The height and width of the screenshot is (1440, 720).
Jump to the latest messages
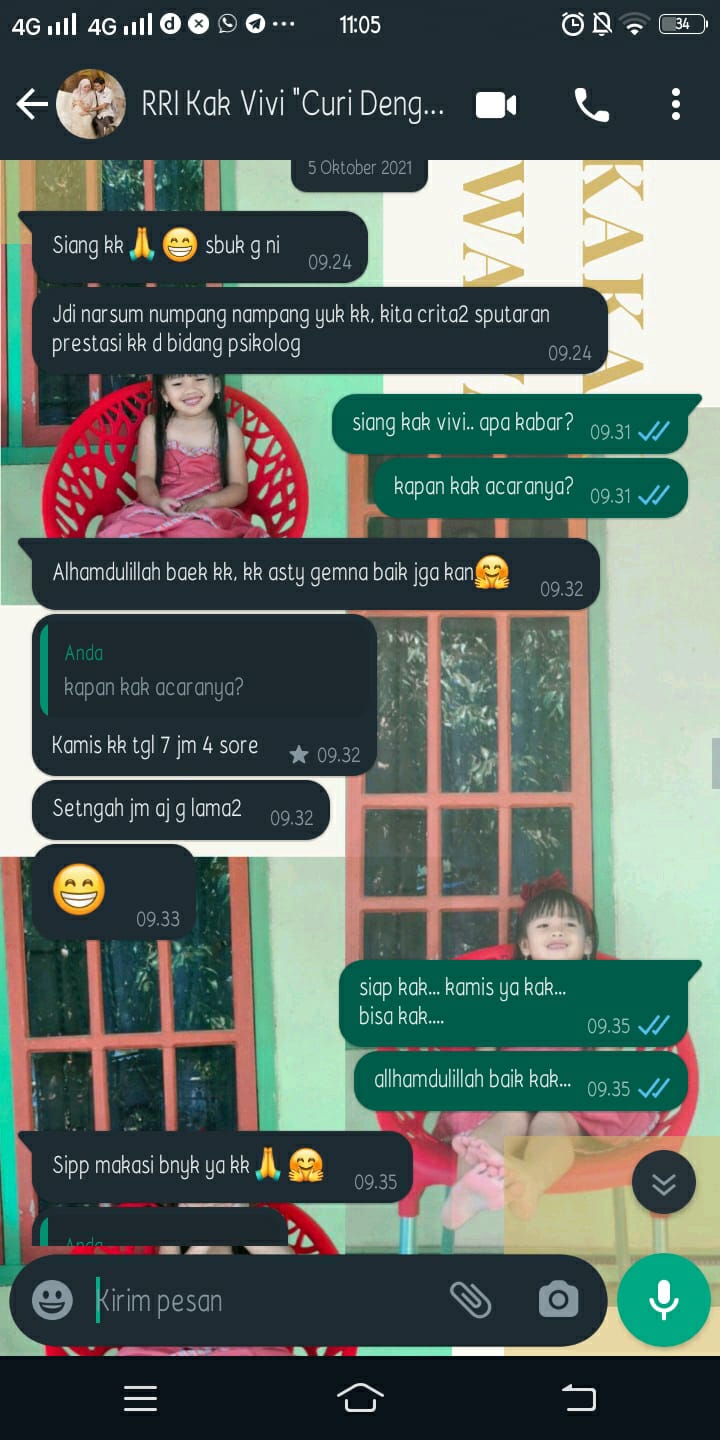[x=663, y=1183]
